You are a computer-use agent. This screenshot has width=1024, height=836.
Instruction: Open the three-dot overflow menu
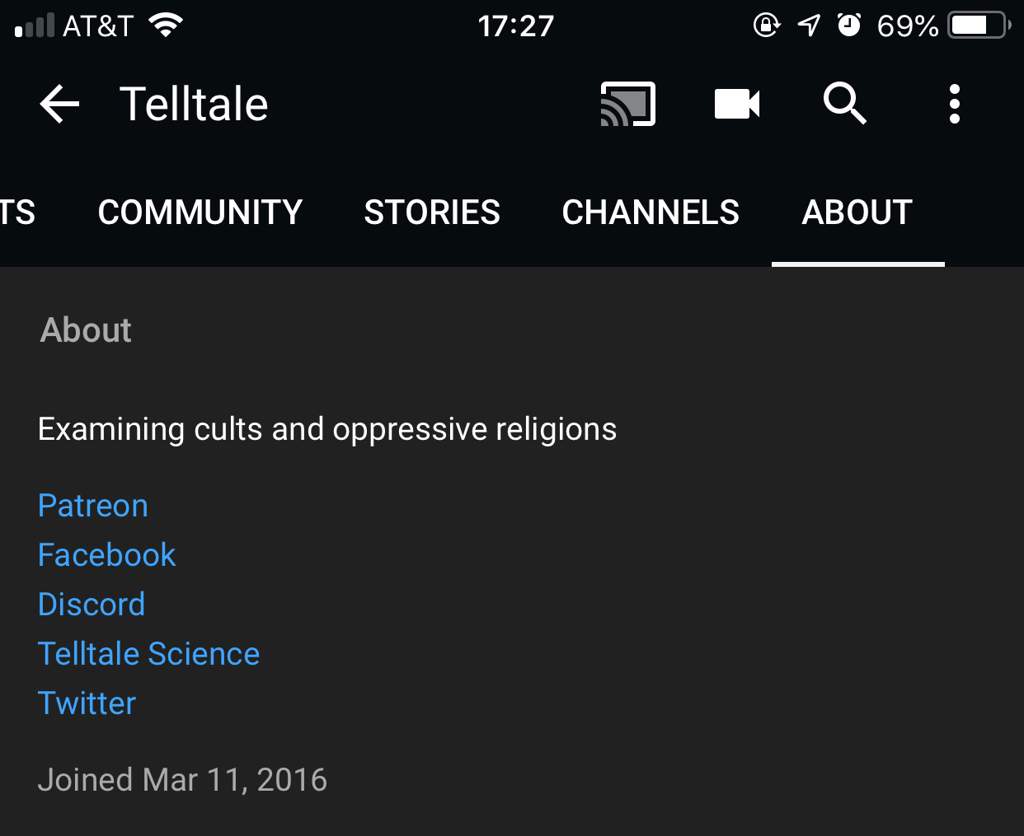click(954, 104)
